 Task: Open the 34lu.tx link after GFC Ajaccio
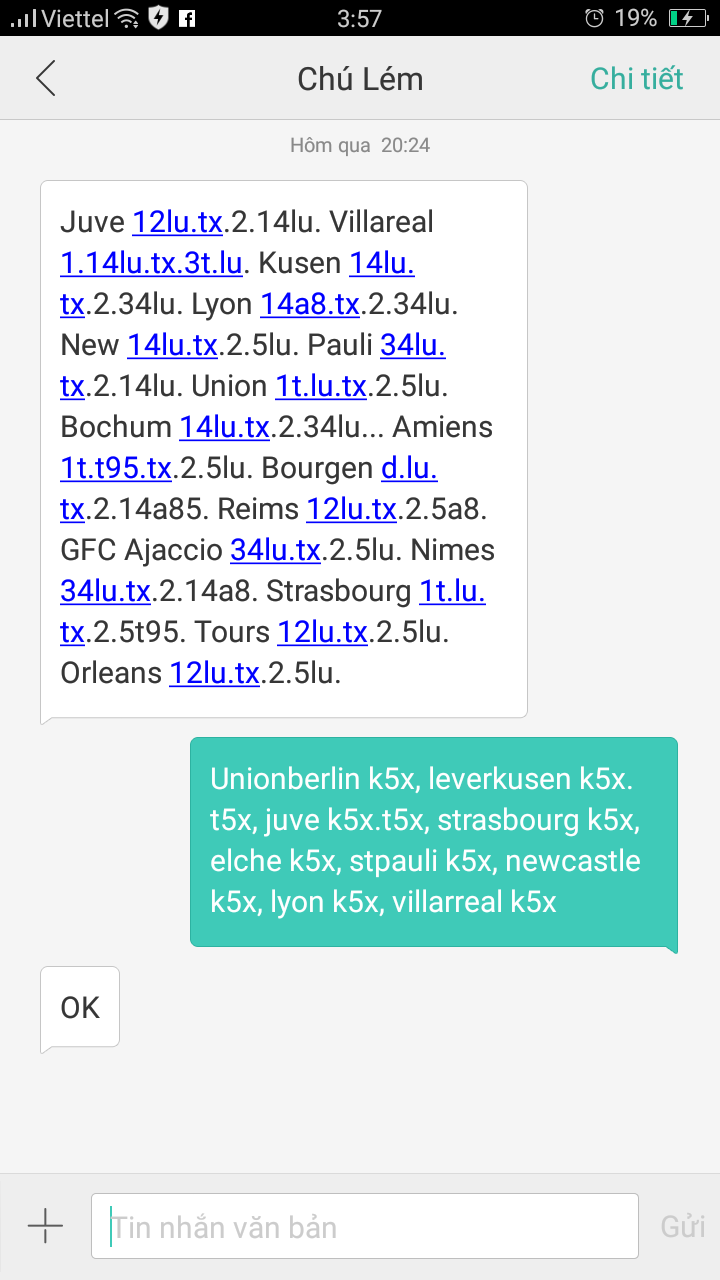pos(275,550)
